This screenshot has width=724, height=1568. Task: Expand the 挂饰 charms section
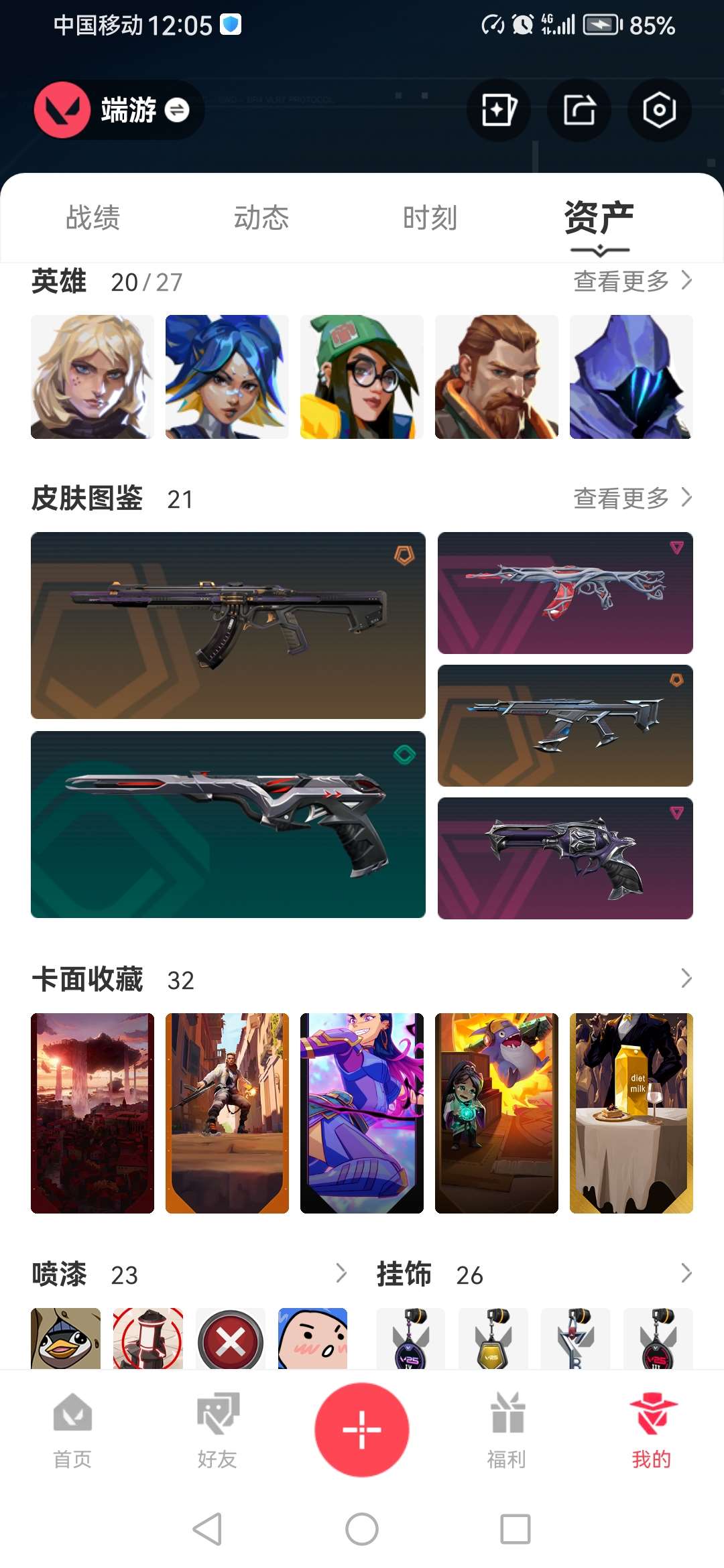pyautogui.click(x=686, y=1273)
